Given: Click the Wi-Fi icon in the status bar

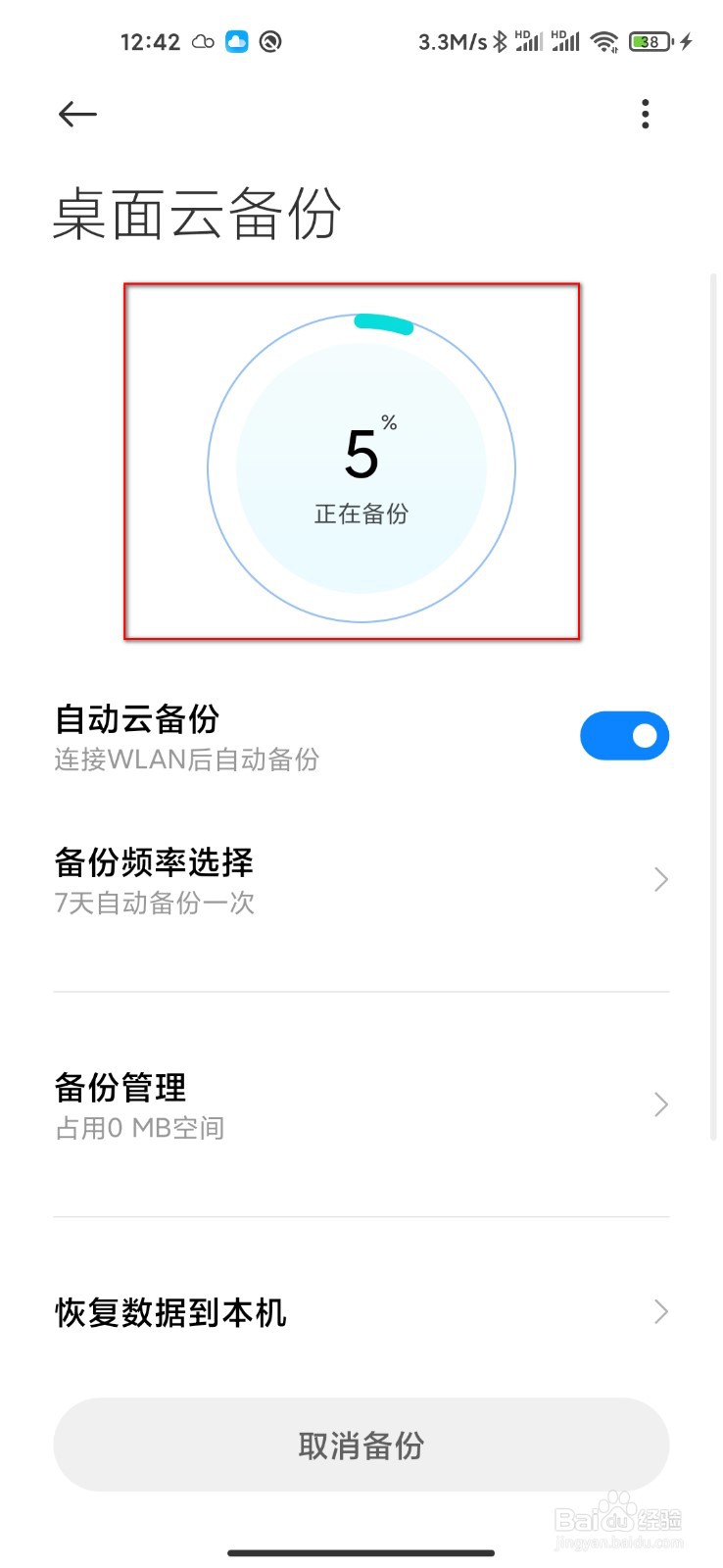Looking at the screenshot, I should pyautogui.click(x=604, y=41).
